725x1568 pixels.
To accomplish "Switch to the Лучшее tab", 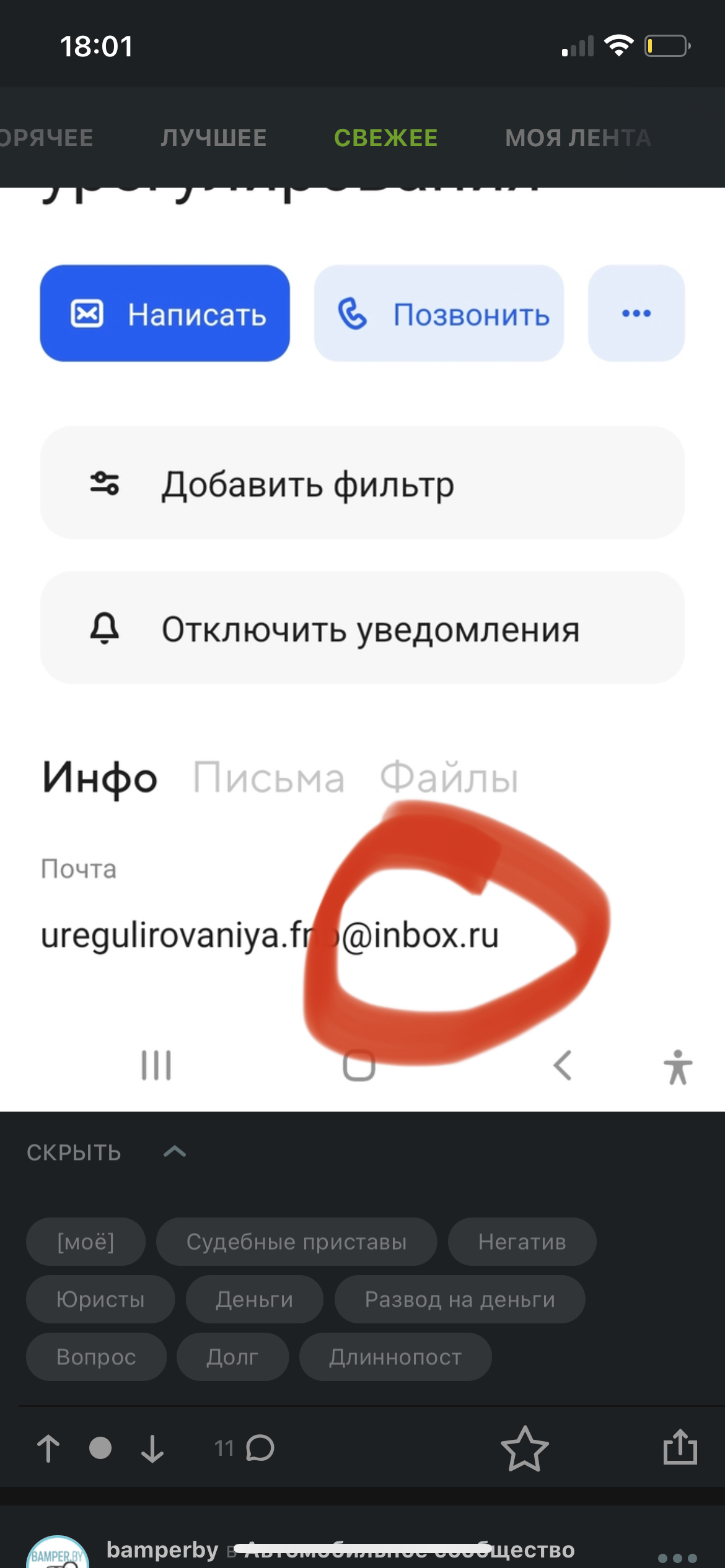I will [x=213, y=137].
